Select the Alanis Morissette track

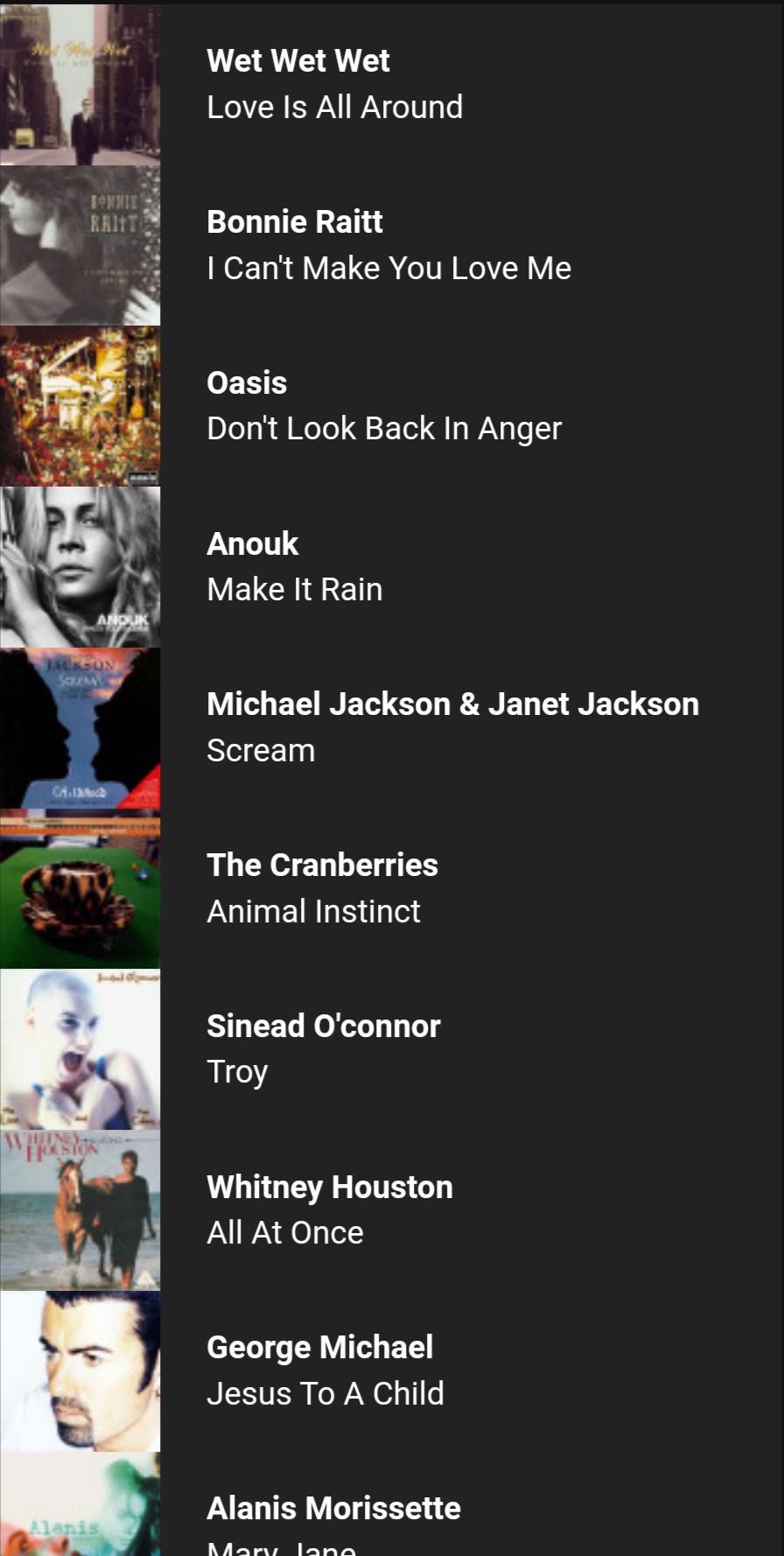pos(392,1503)
